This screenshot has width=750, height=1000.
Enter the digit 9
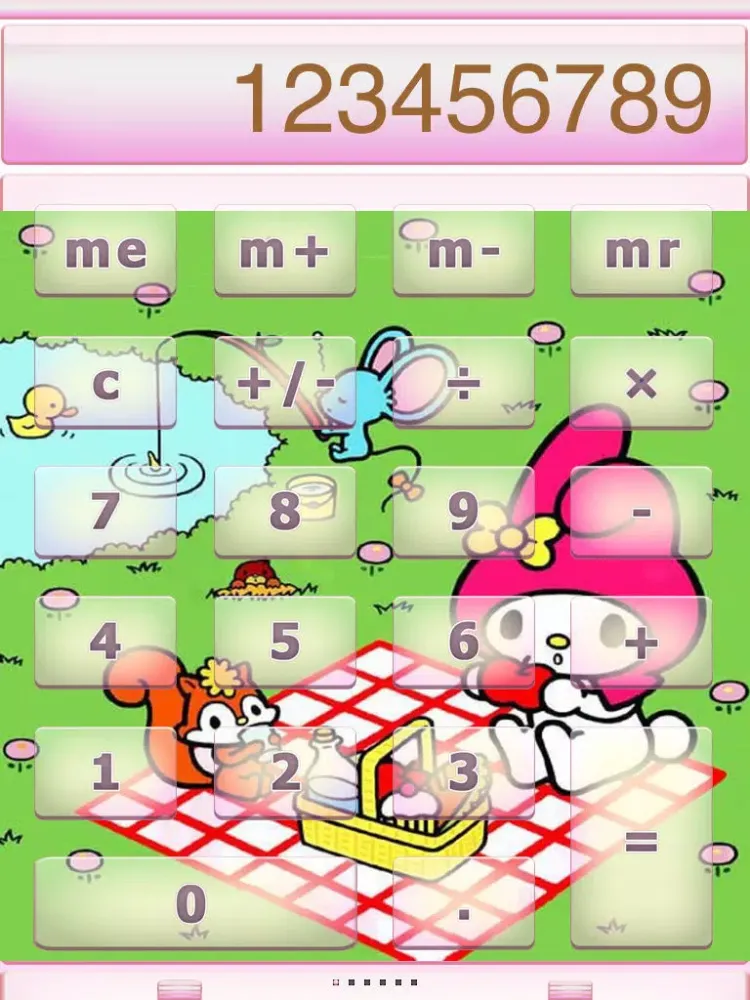[x=463, y=512]
